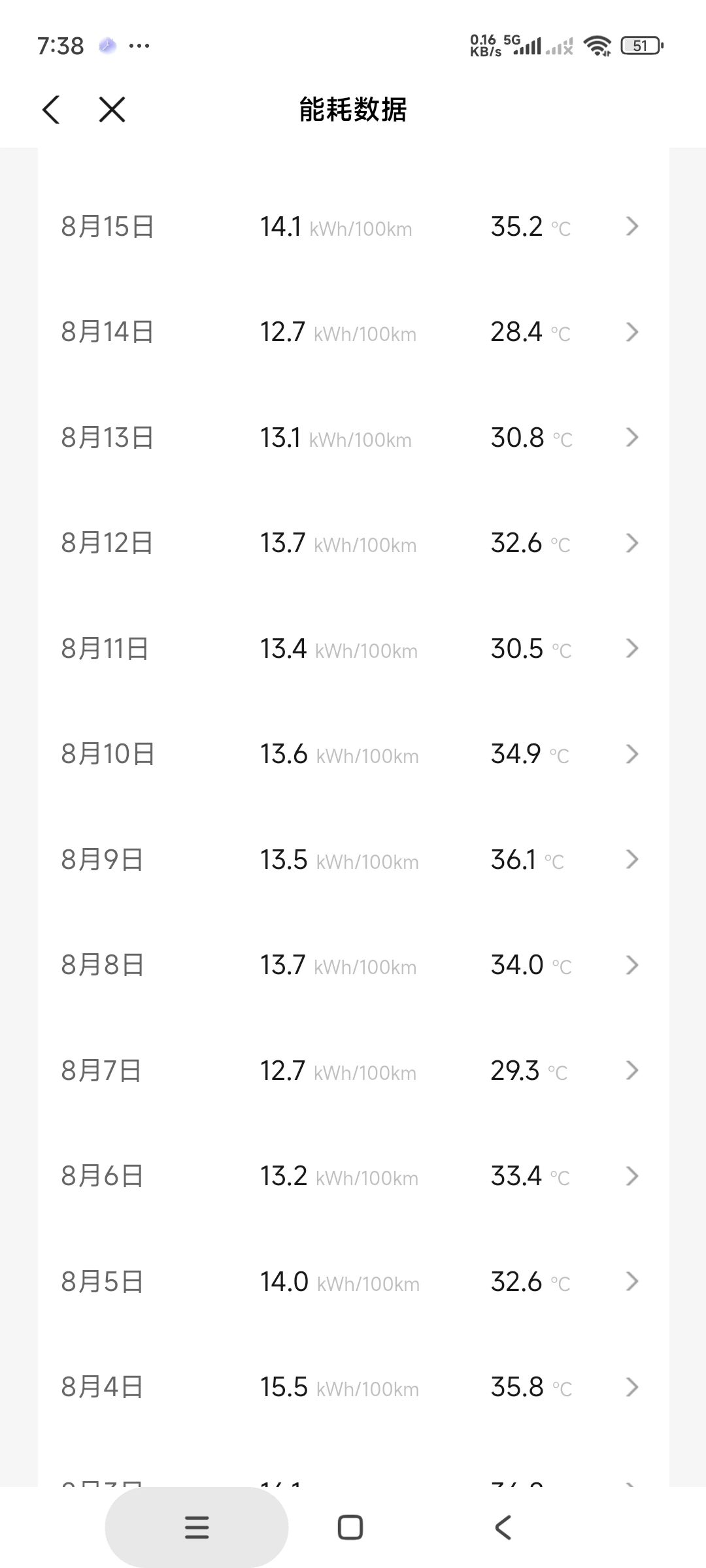Open the 8月10日 energy record
Viewport: 706px width, 1568px height.
[353, 754]
